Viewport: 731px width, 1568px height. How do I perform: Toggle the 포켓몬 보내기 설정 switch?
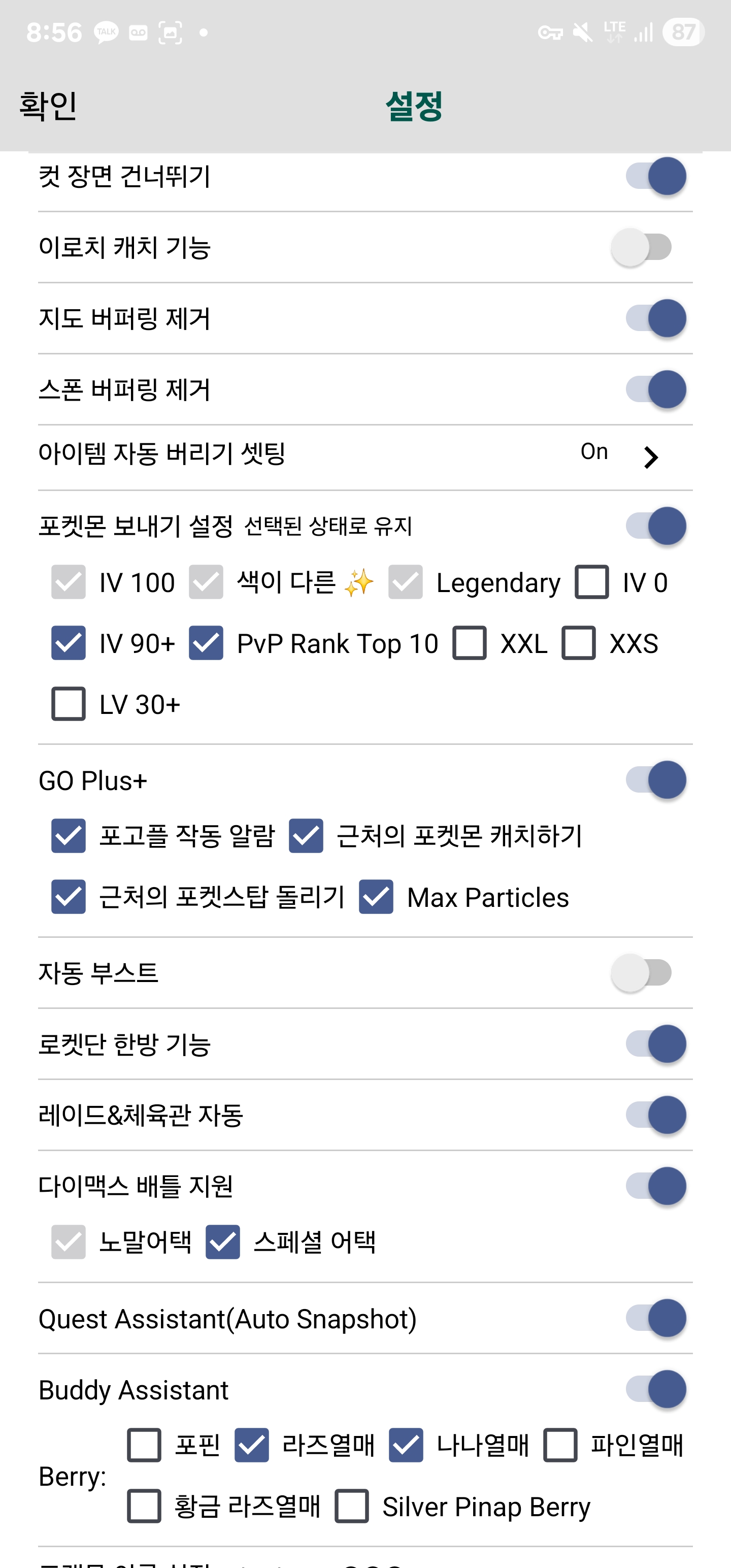point(655,526)
